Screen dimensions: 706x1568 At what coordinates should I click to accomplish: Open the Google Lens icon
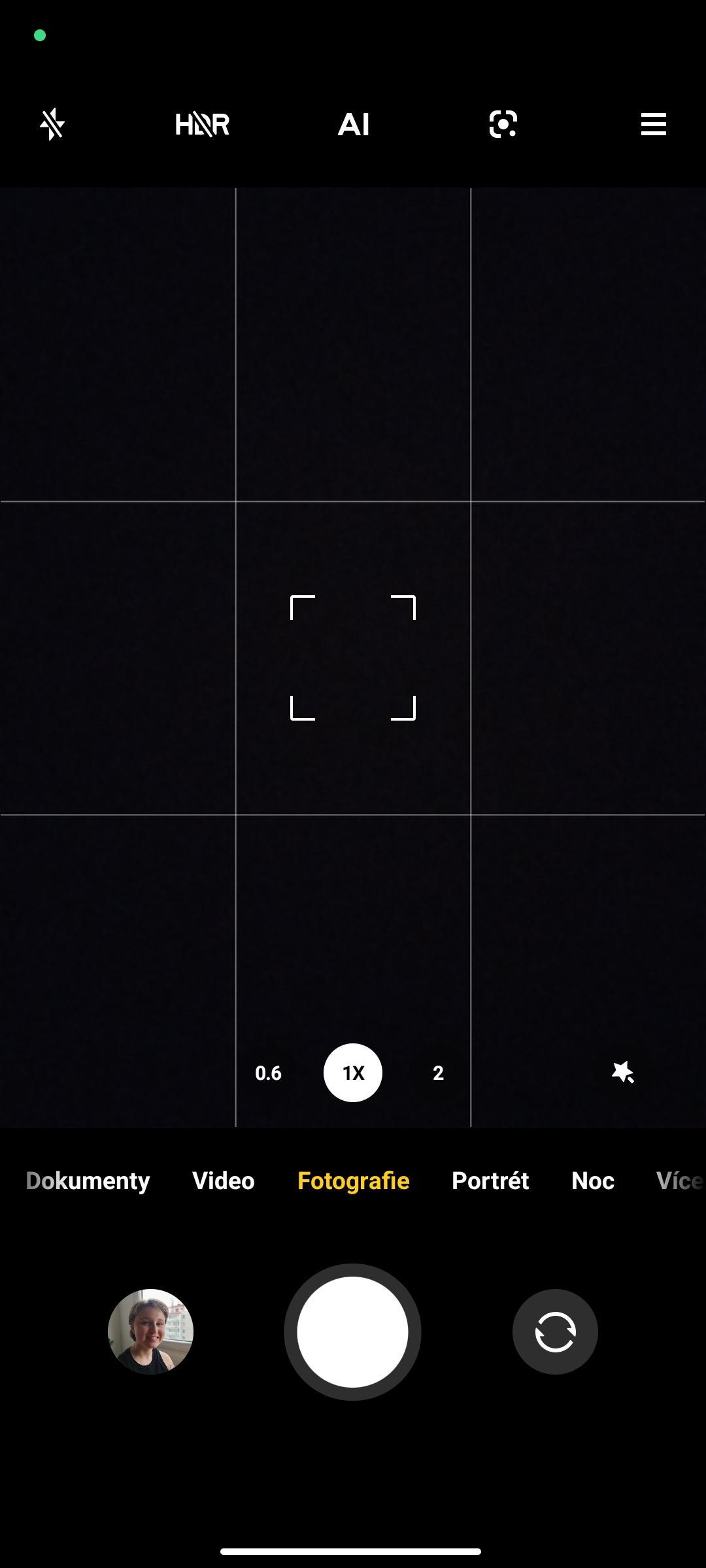coord(503,124)
